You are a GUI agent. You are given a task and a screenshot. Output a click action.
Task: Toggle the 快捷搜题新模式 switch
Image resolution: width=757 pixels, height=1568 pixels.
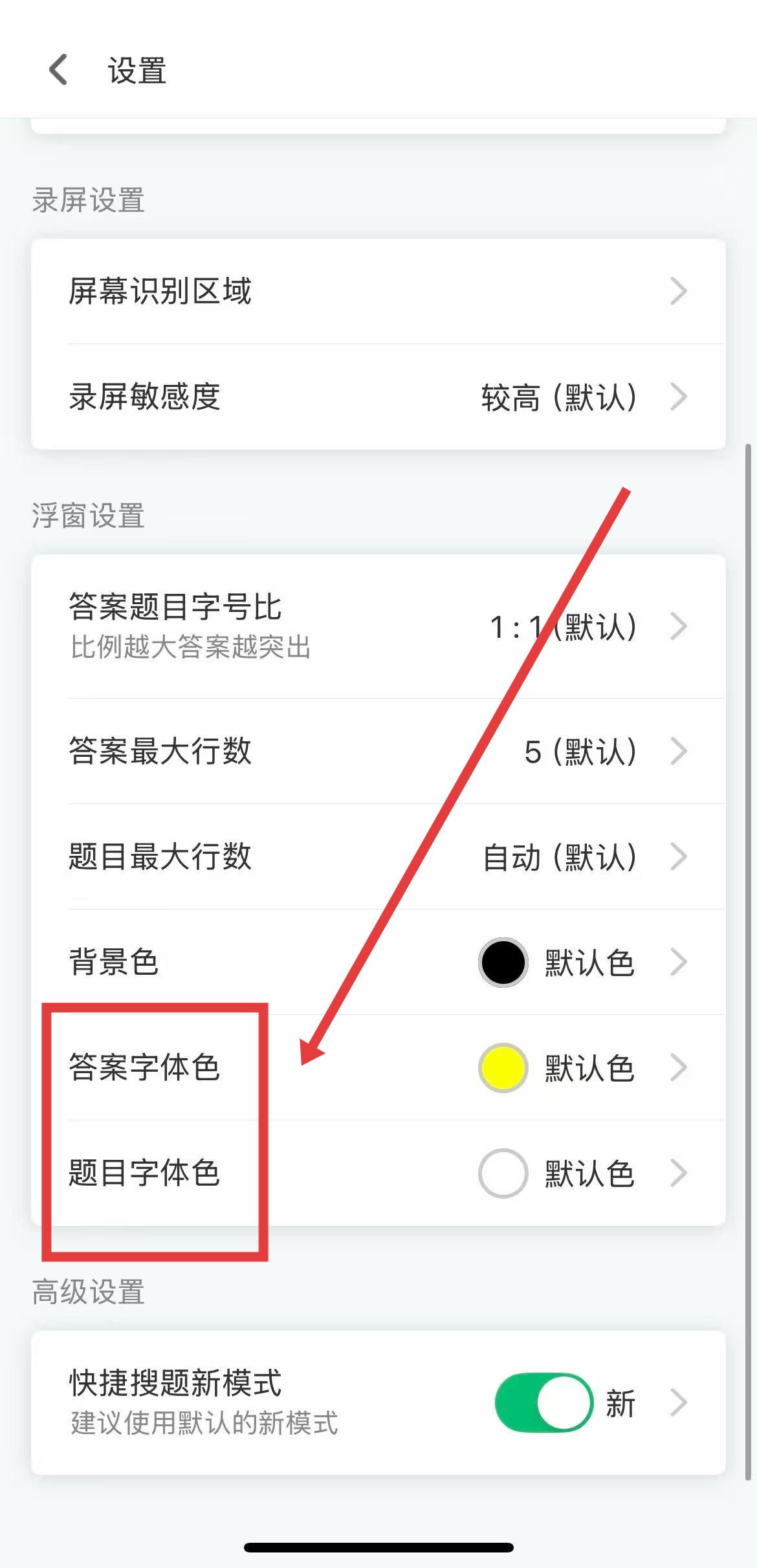(543, 1402)
